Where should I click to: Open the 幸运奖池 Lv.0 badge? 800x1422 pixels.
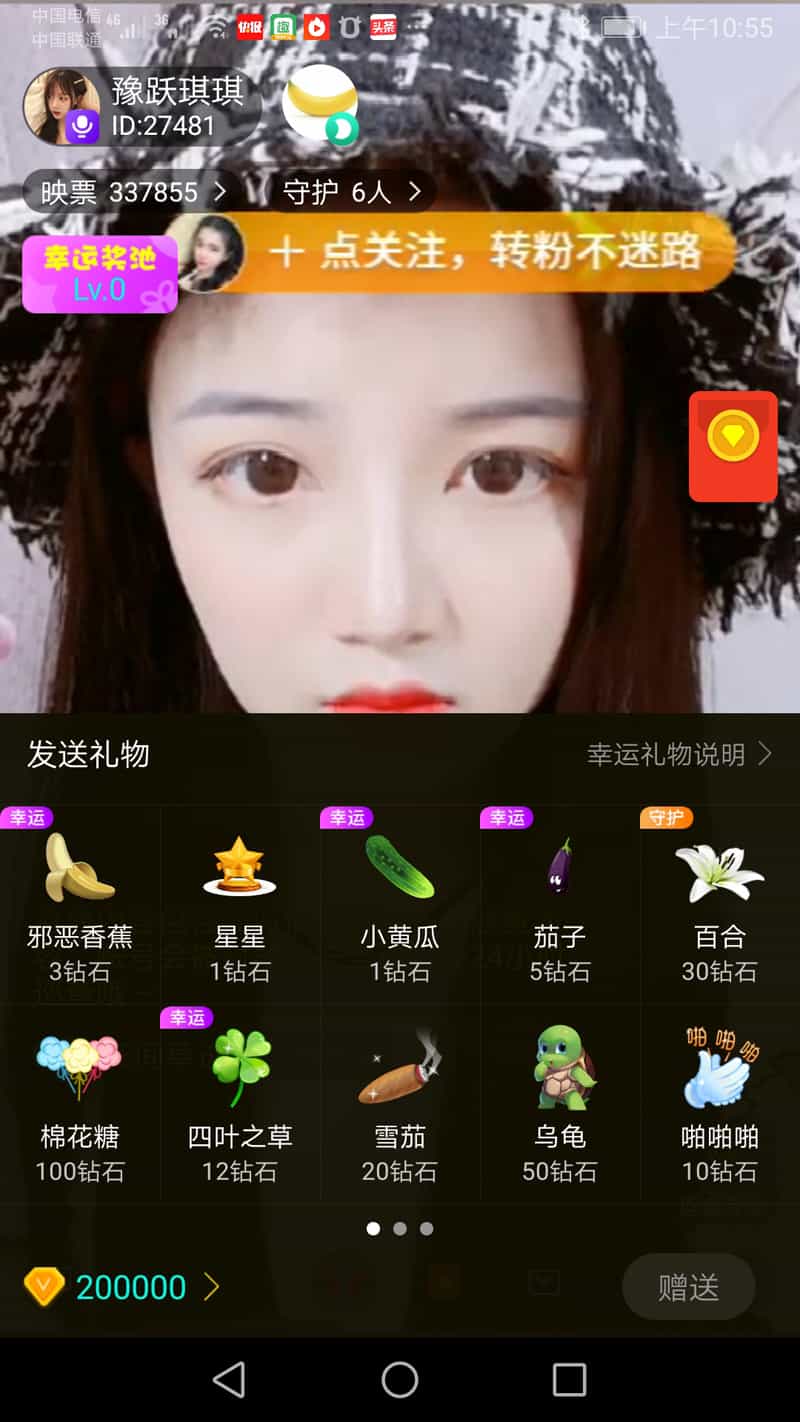[99, 274]
